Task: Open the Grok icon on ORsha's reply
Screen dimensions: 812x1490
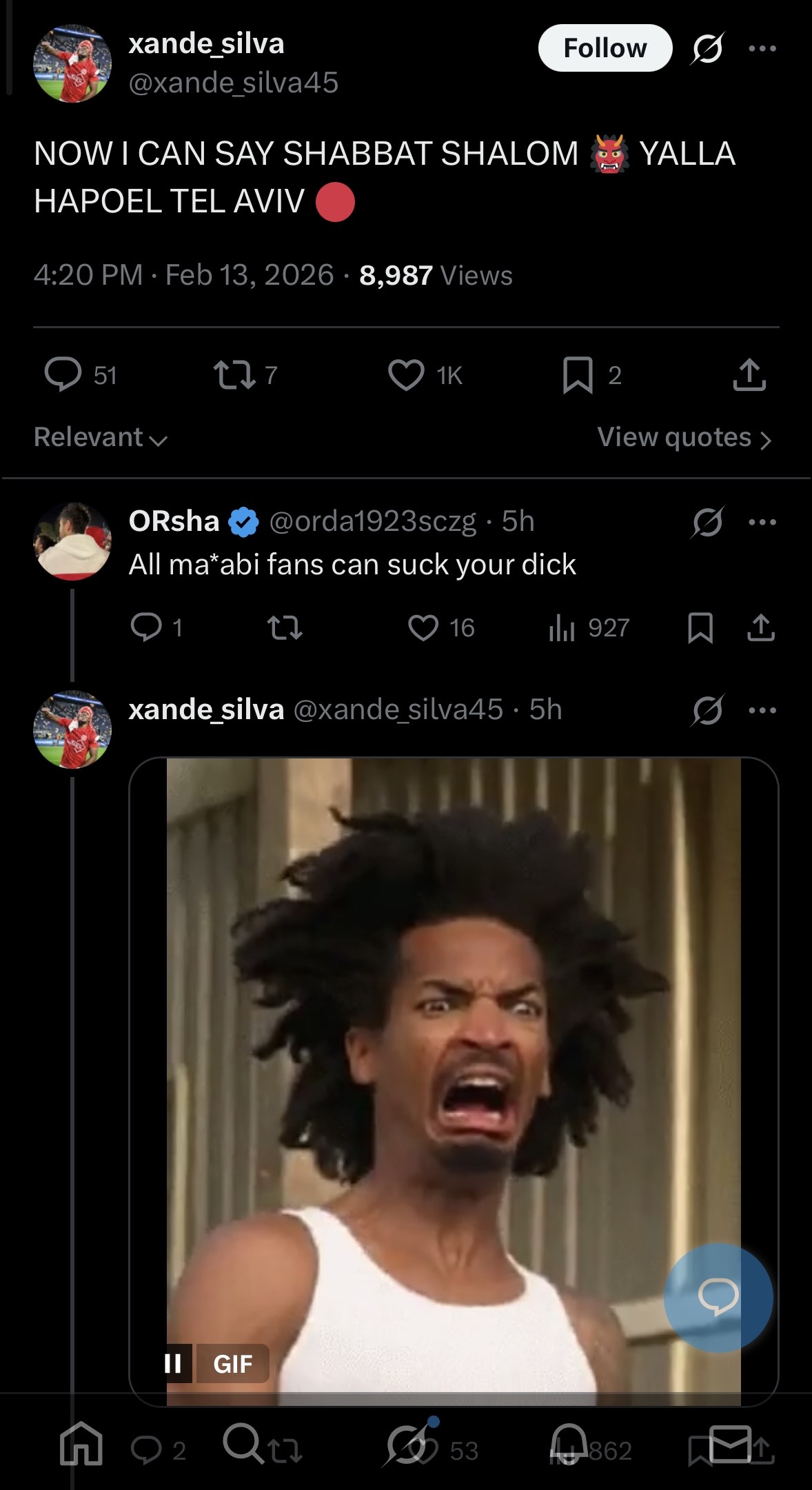Action: point(707,522)
